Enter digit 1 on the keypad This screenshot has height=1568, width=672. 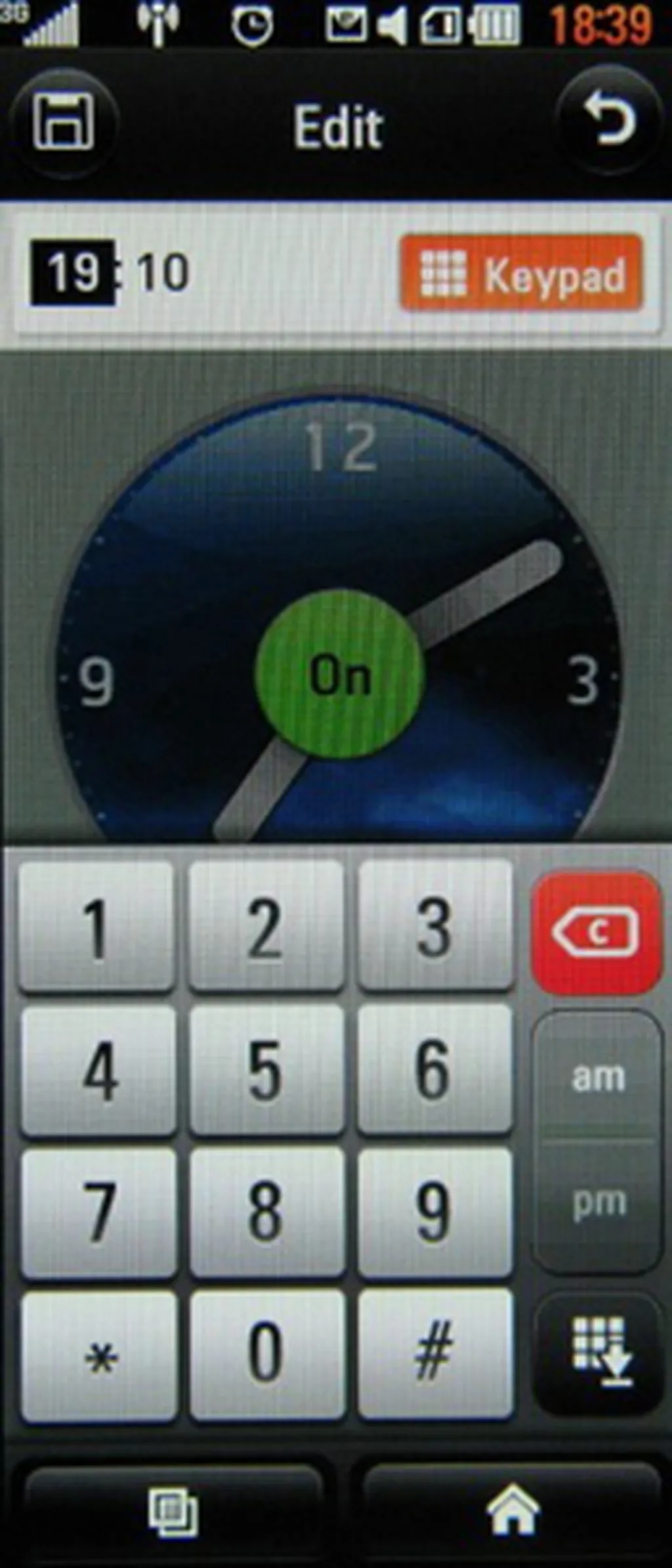point(97,927)
